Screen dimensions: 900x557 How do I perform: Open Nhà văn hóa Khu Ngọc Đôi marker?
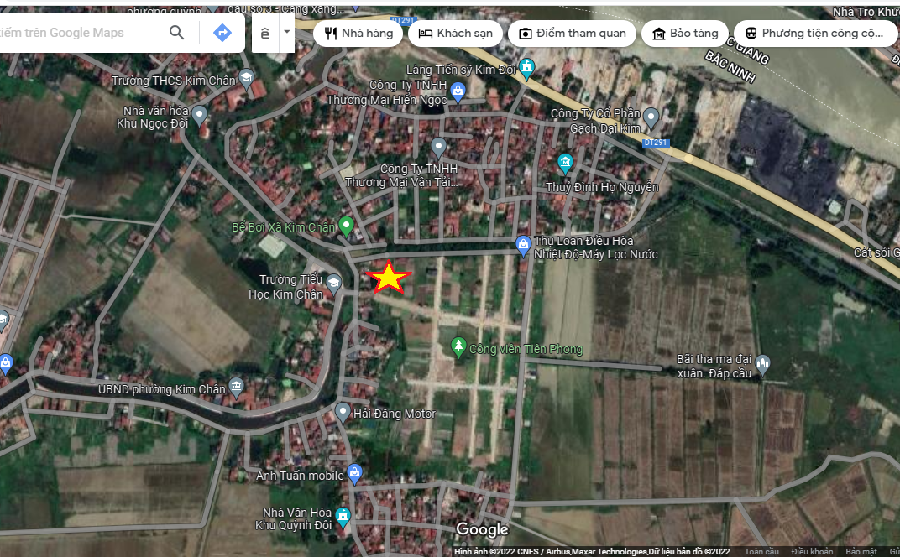click(x=199, y=115)
